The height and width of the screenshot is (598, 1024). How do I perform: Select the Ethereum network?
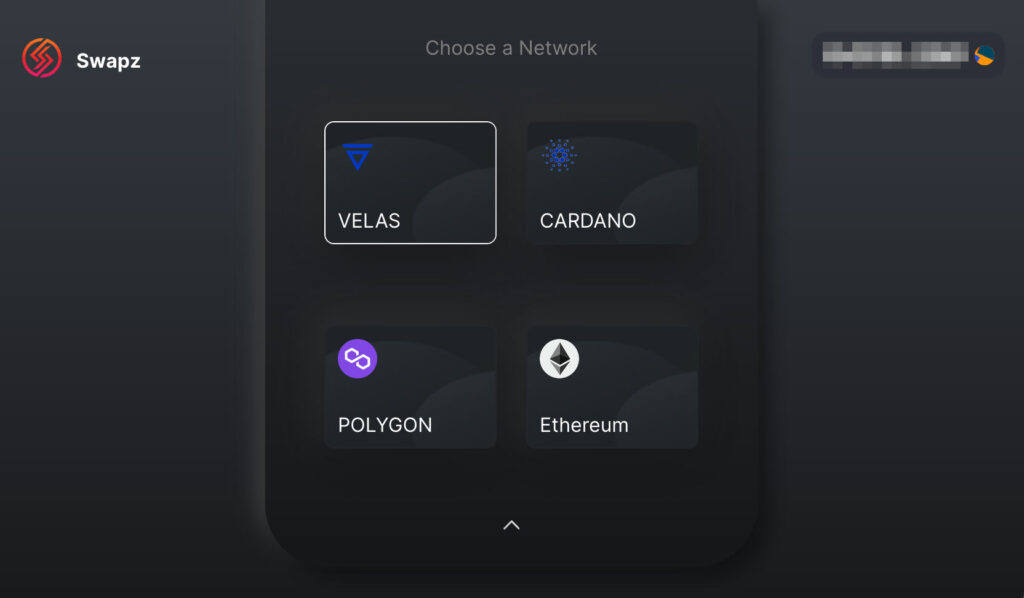pos(612,387)
